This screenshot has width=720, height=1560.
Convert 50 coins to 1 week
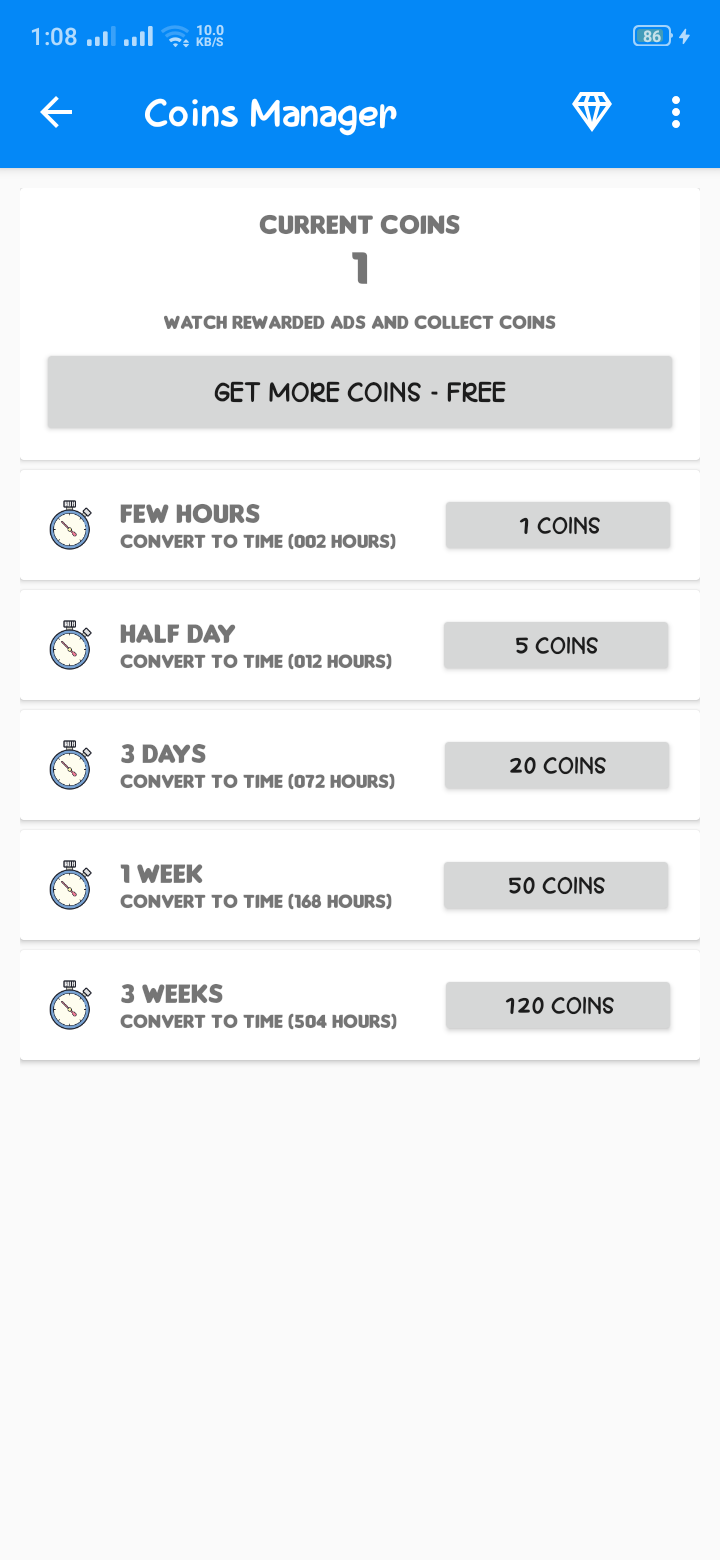pos(556,885)
